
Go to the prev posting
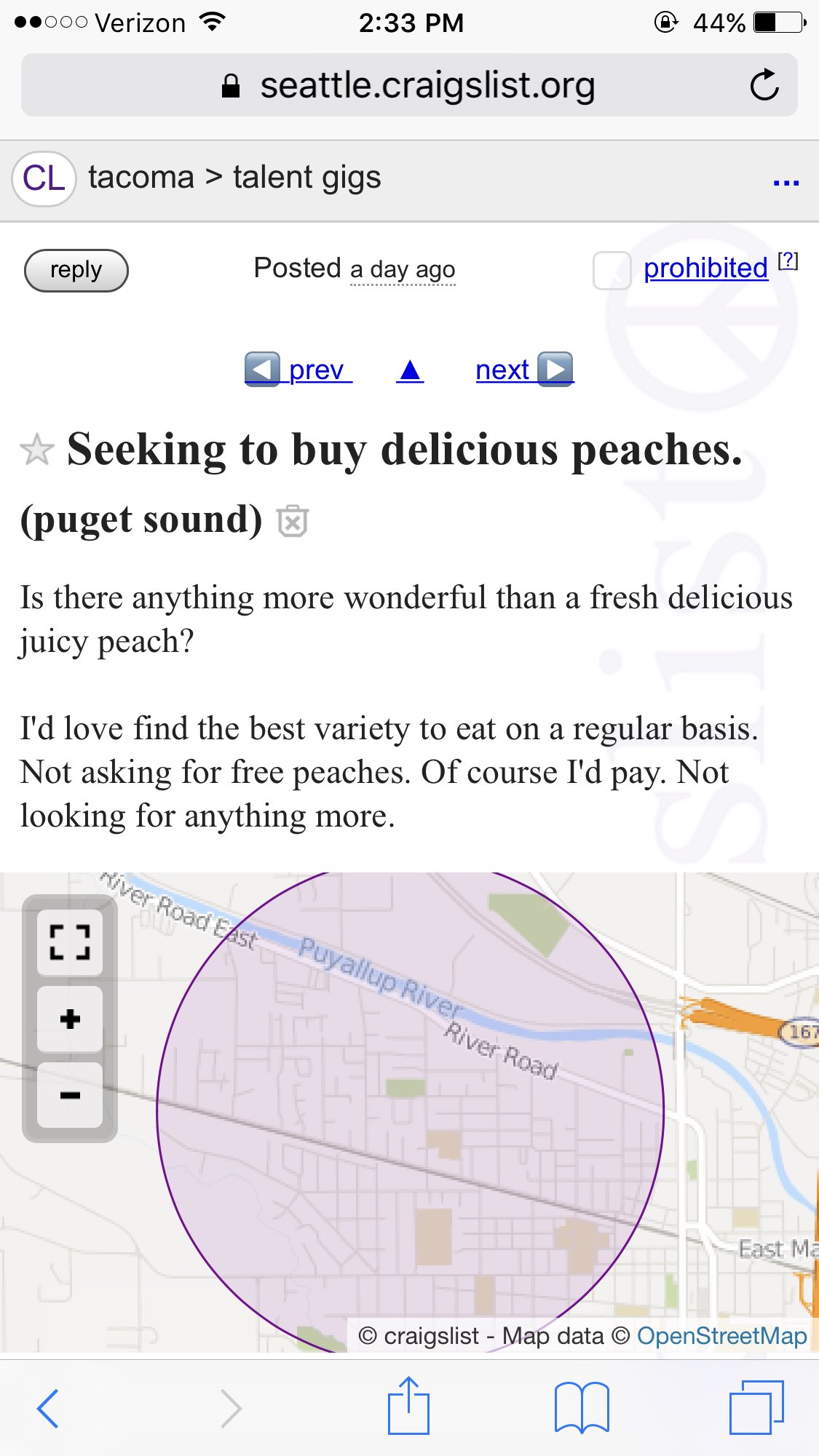click(x=298, y=370)
